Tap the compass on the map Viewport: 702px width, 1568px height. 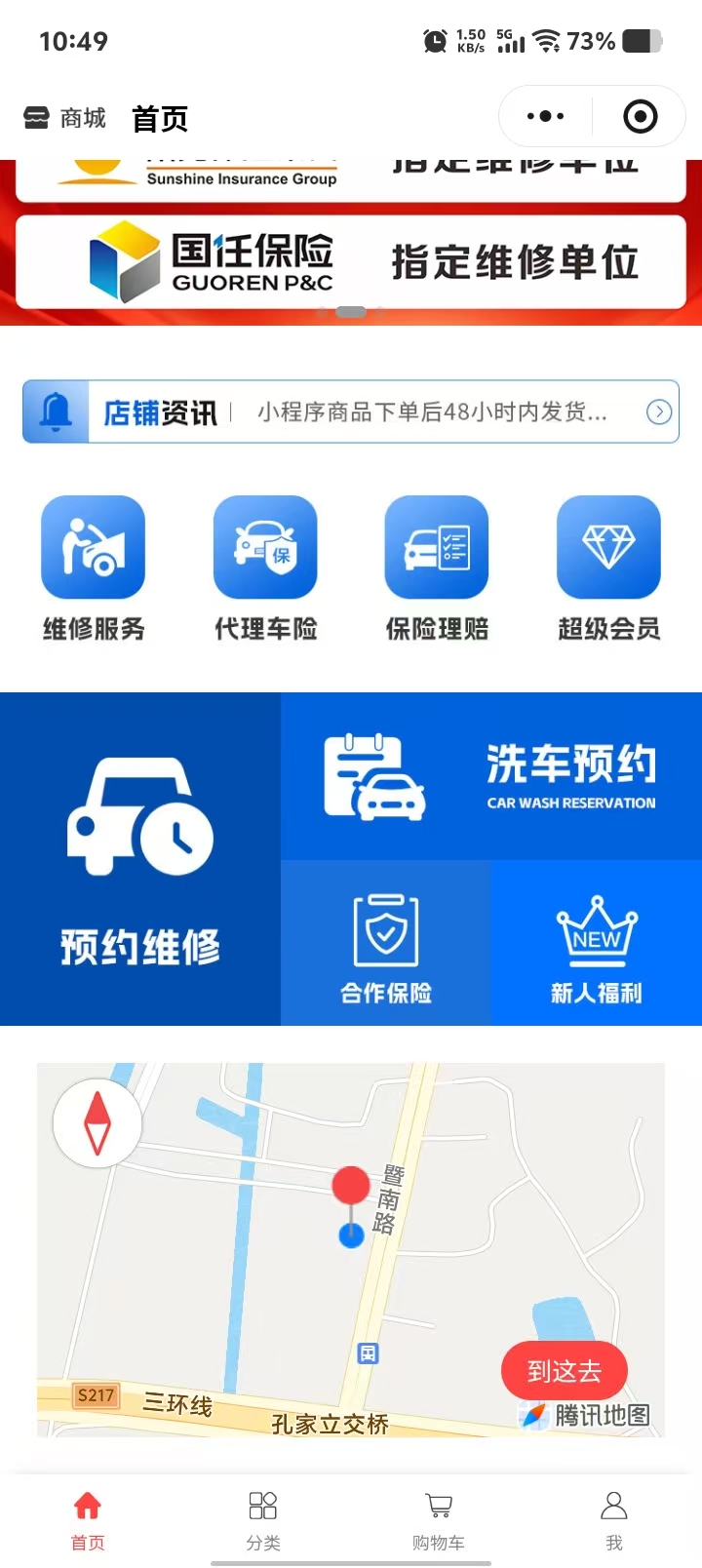tap(97, 1123)
